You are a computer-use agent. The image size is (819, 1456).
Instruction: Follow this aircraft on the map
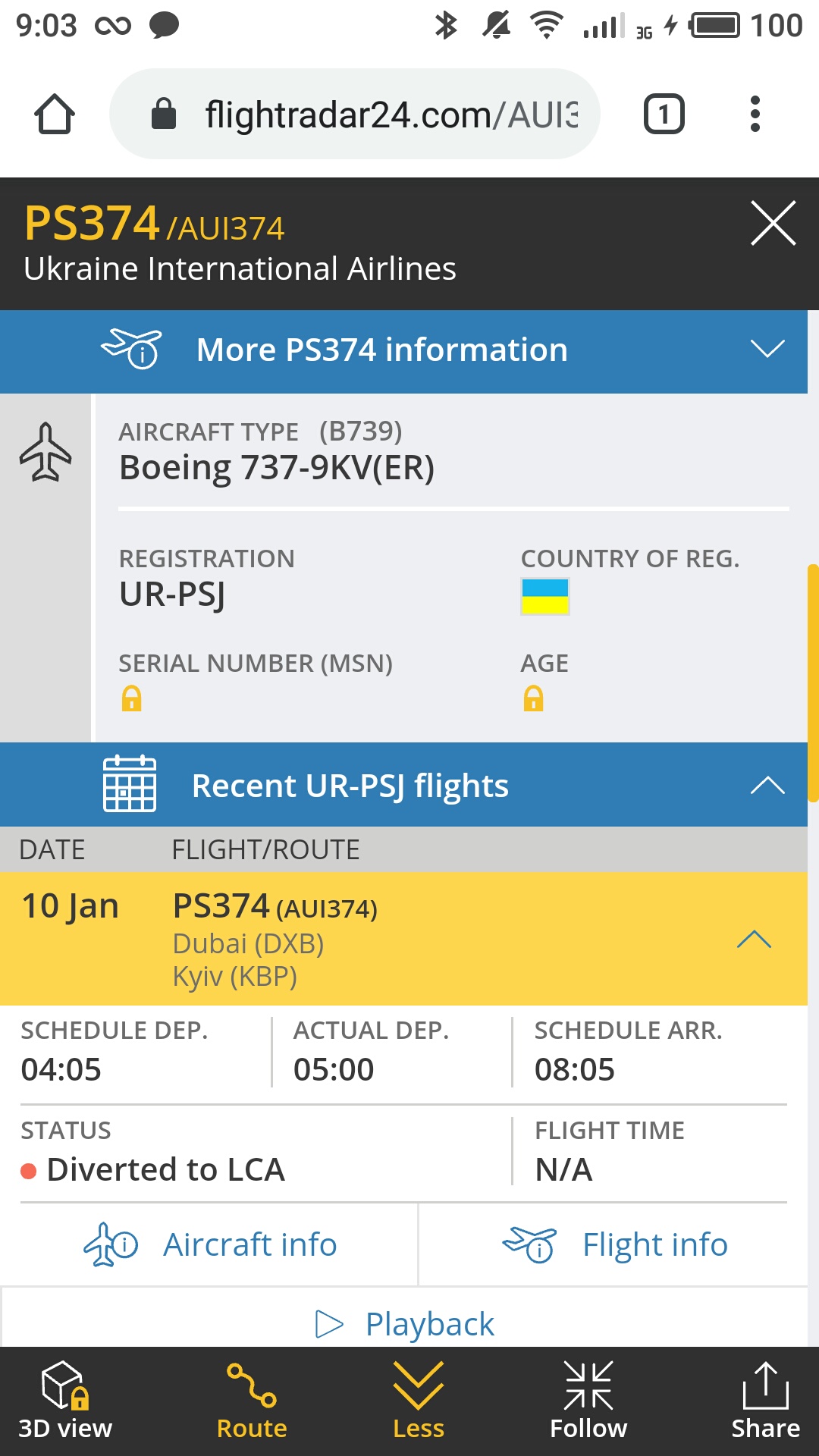(x=588, y=1401)
